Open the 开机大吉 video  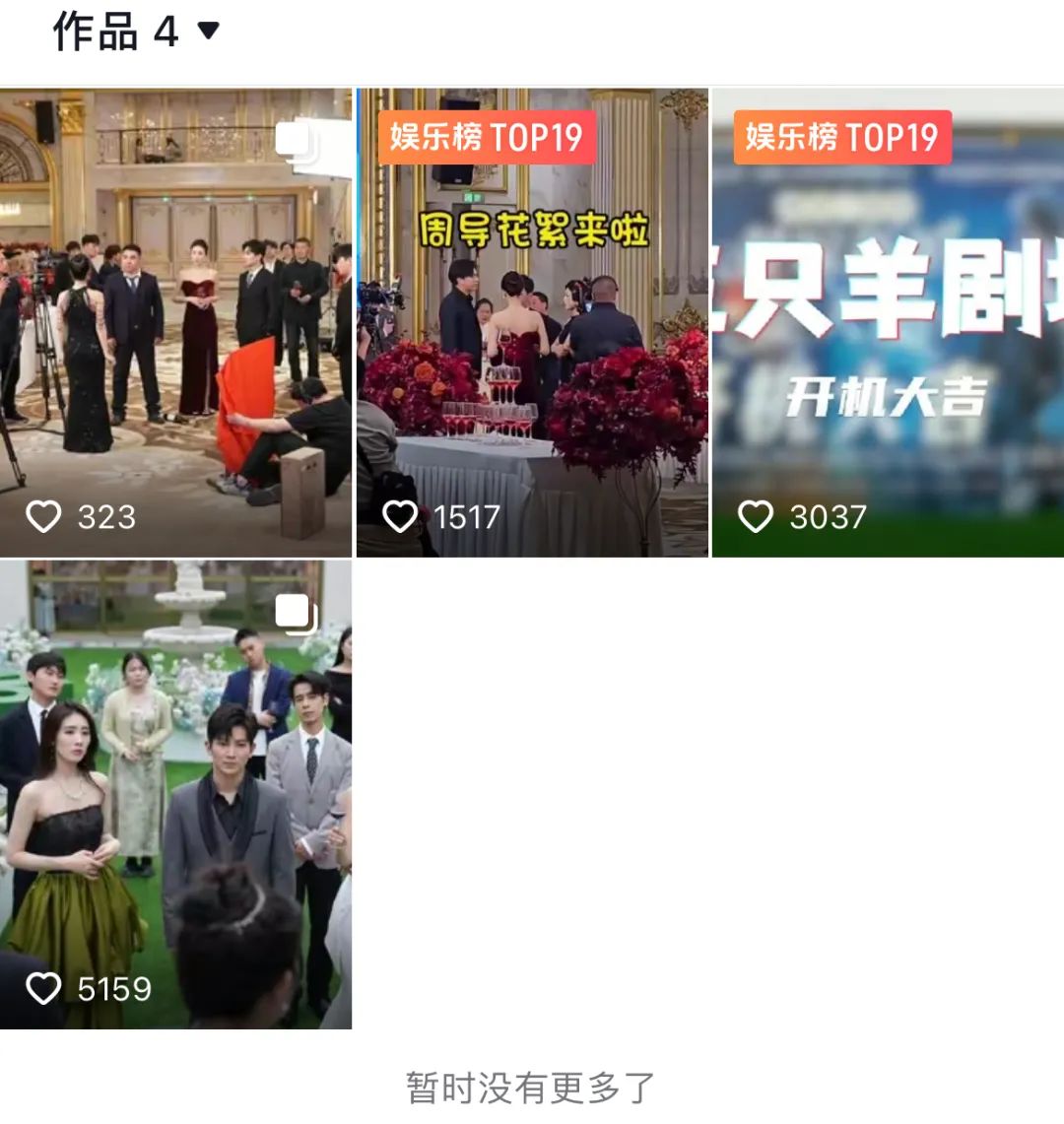click(x=888, y=323)
